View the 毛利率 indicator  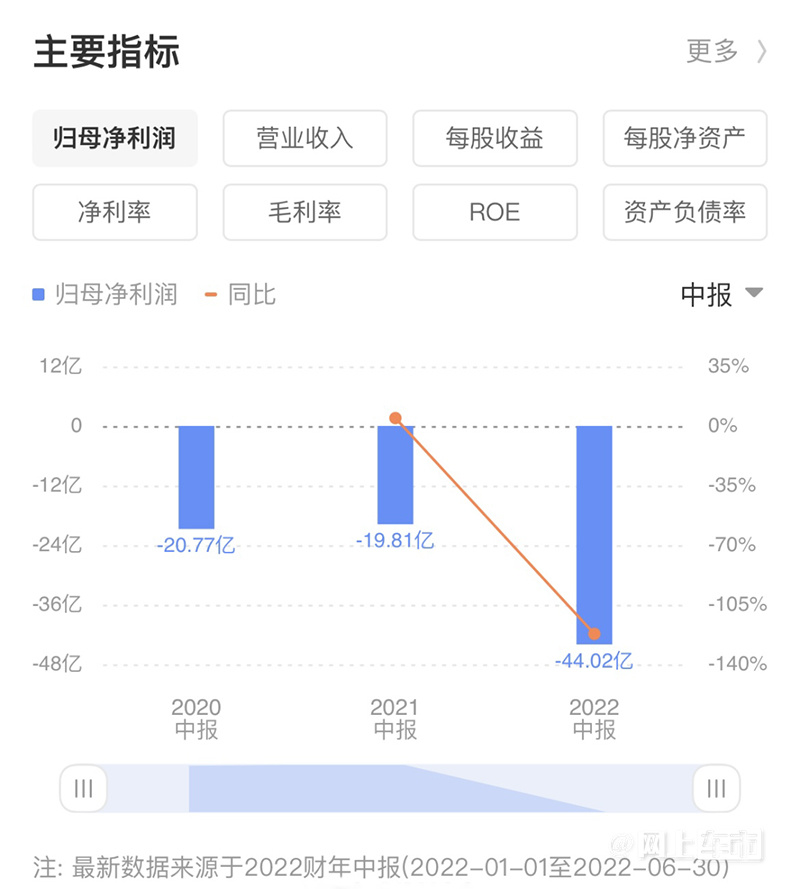pos(304,212)
